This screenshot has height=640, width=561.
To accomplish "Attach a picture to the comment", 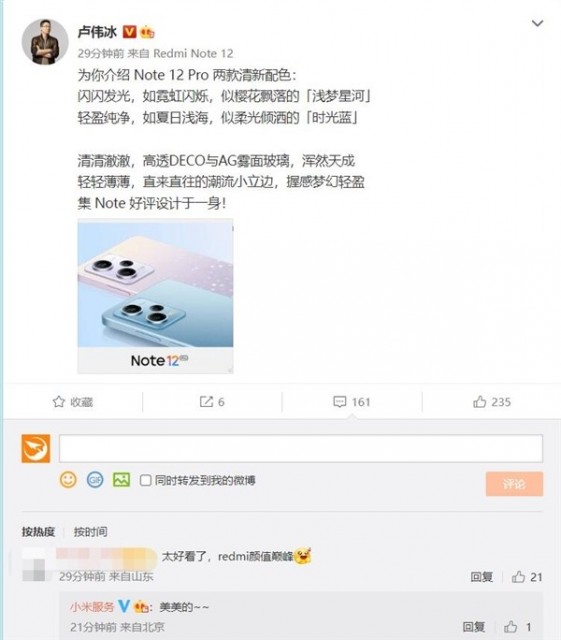I will coord(121,480).
